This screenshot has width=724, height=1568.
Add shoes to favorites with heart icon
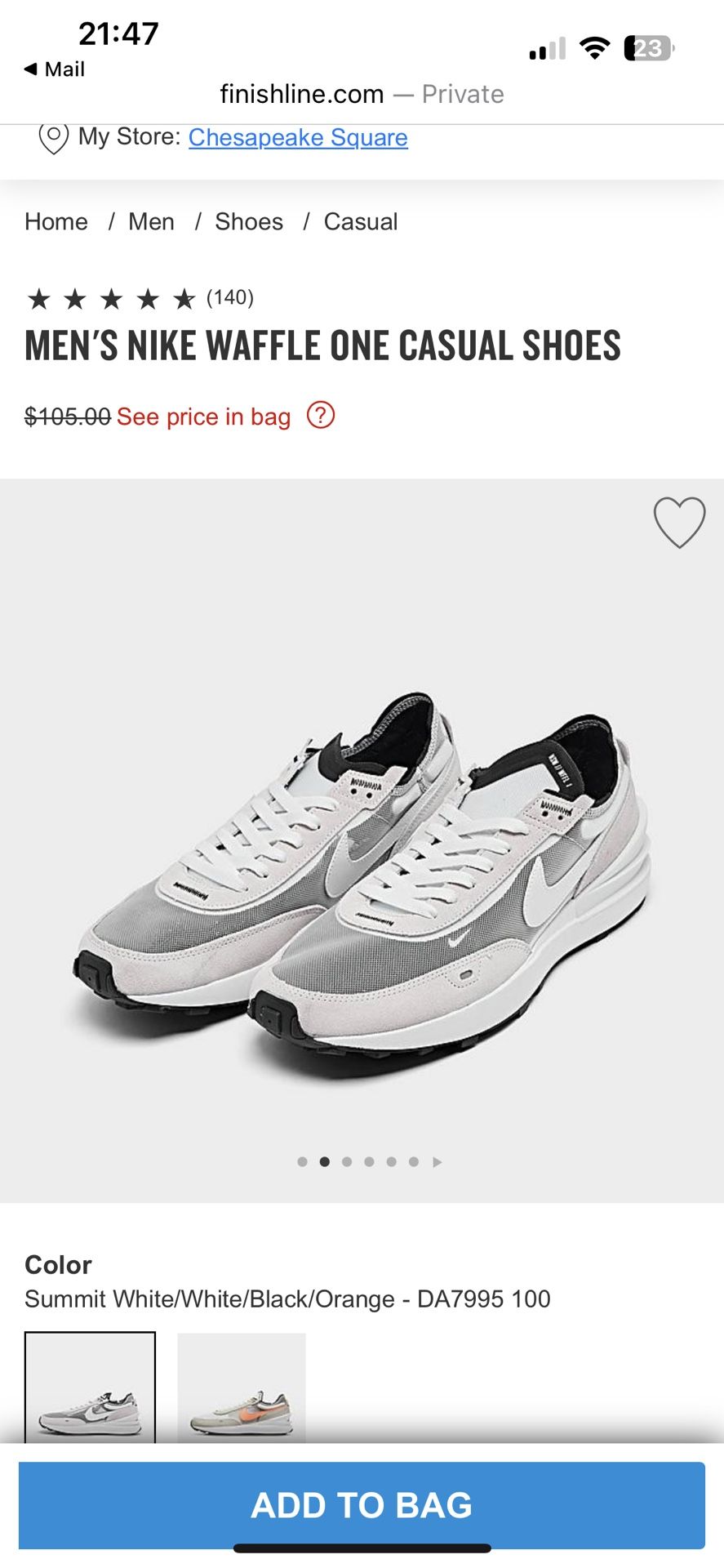[679, 523]
